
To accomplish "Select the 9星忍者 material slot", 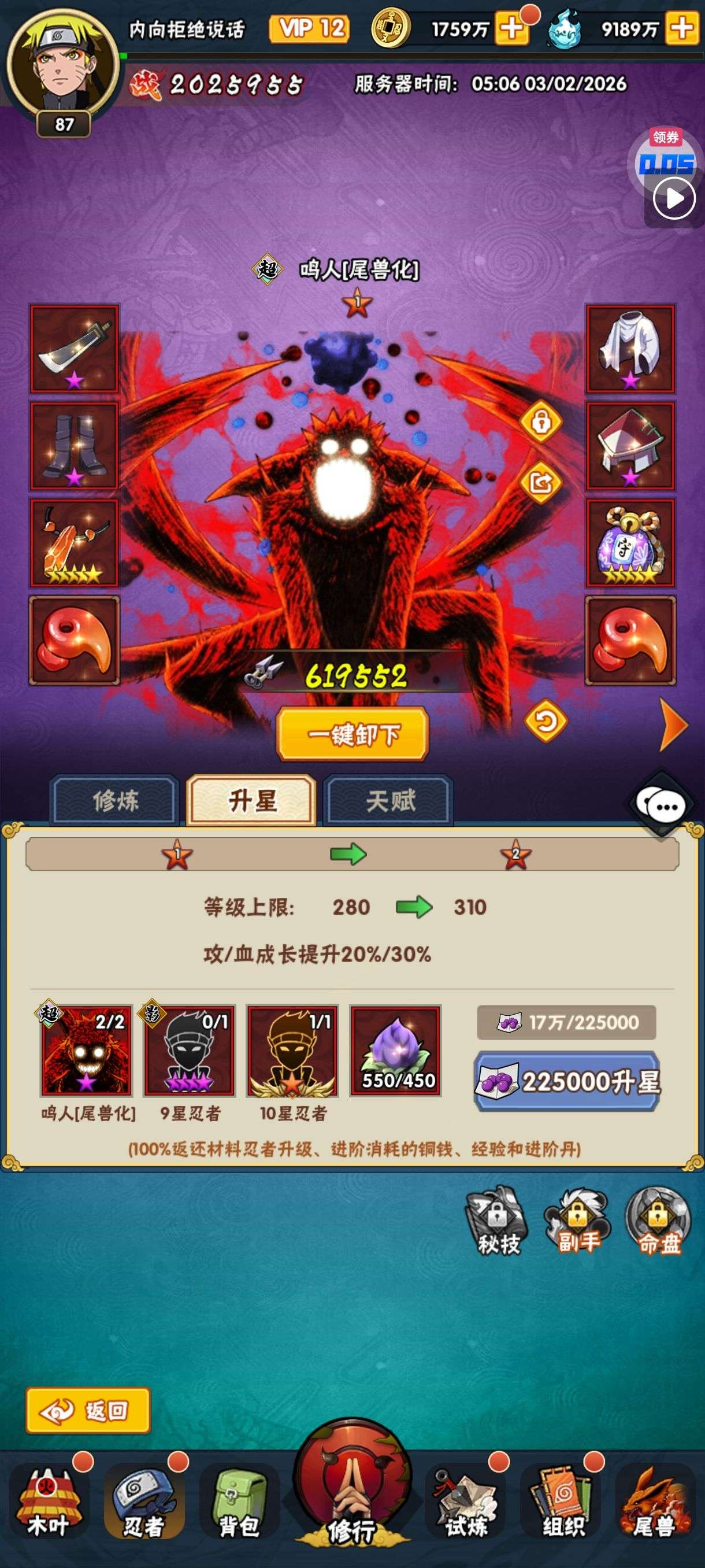I will pyautogui.click(x=189, y=1051).
